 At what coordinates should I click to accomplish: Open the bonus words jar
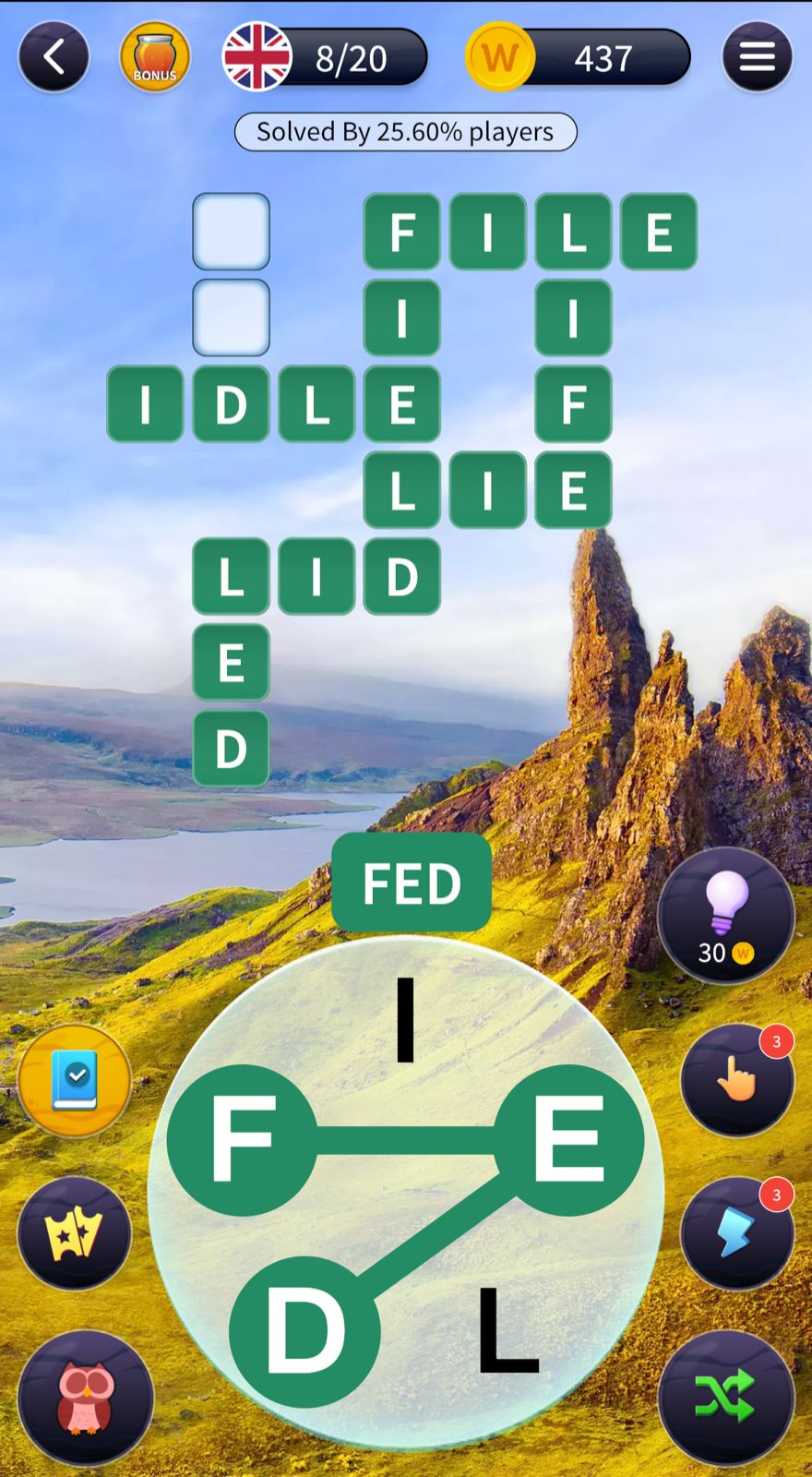tap(155, 57)
